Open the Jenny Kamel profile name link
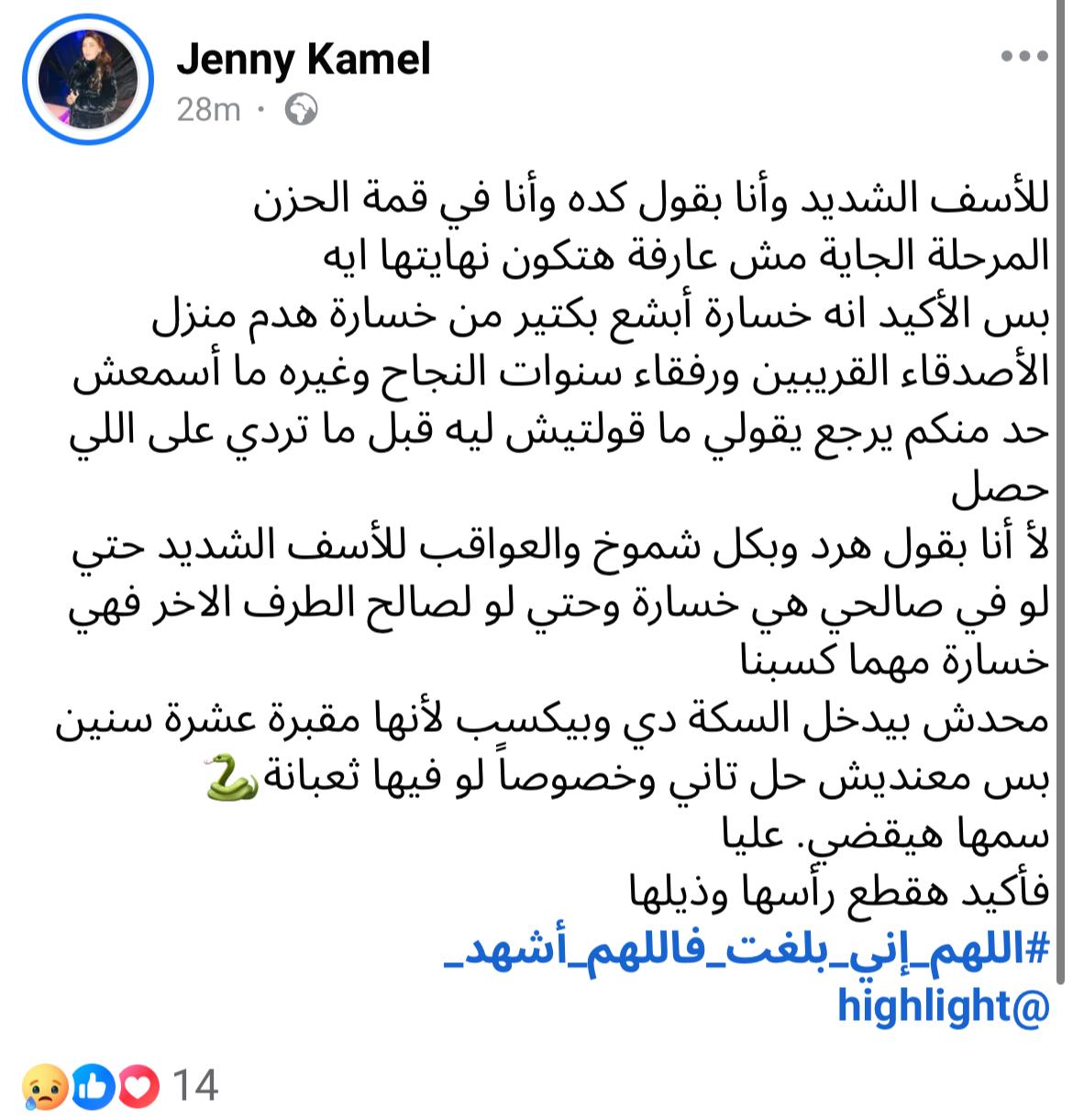 tap(303, 61)
